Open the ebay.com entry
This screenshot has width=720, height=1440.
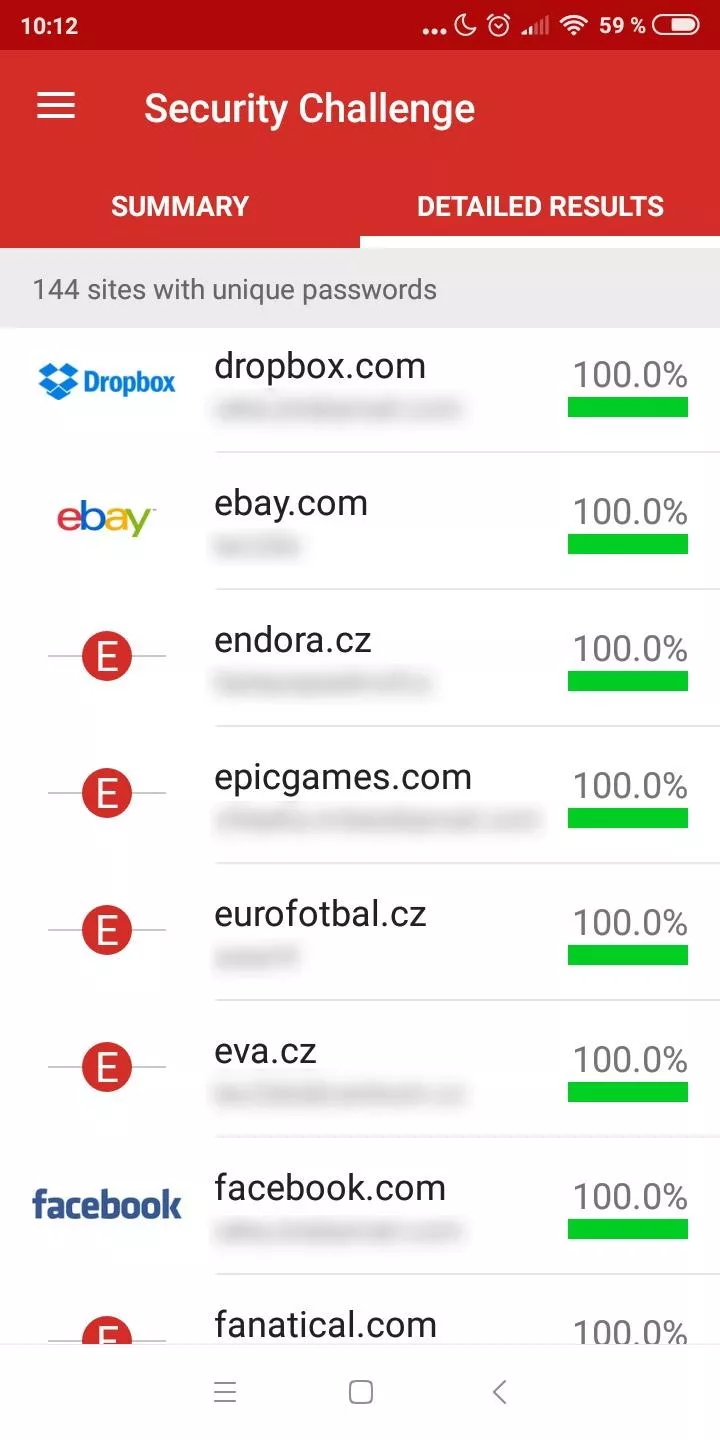click(x=360, y=521)
